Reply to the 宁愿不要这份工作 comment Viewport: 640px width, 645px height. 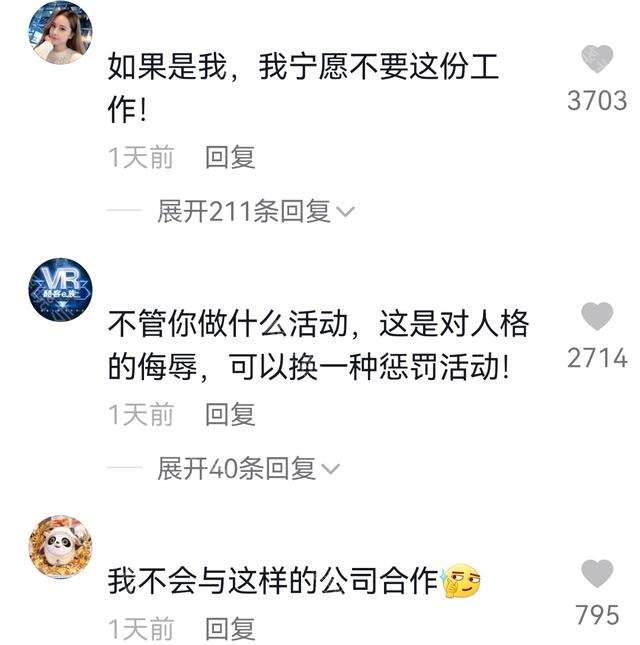click(231, 157)
